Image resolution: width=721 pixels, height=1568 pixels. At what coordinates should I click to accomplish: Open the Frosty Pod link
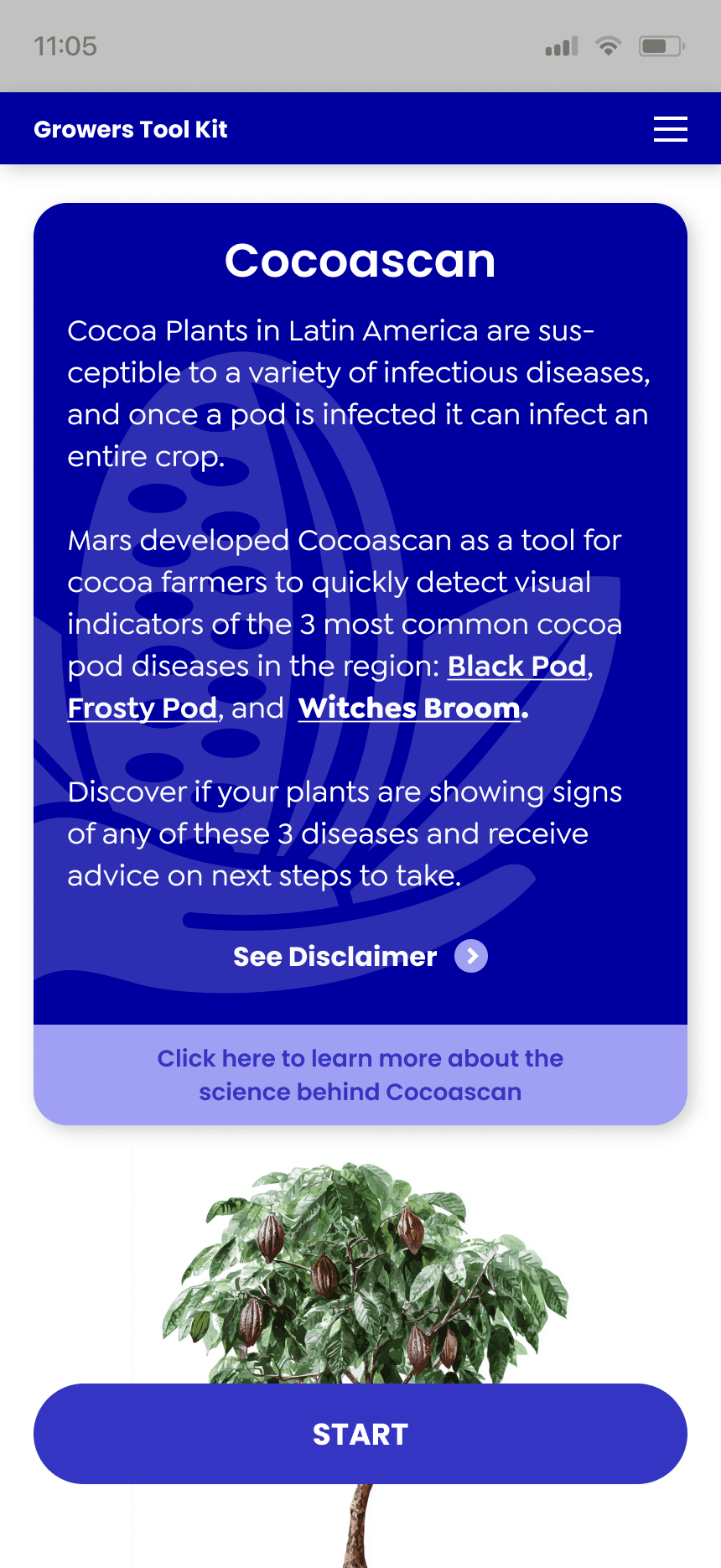pyautogui.click(x=143, y=709)
